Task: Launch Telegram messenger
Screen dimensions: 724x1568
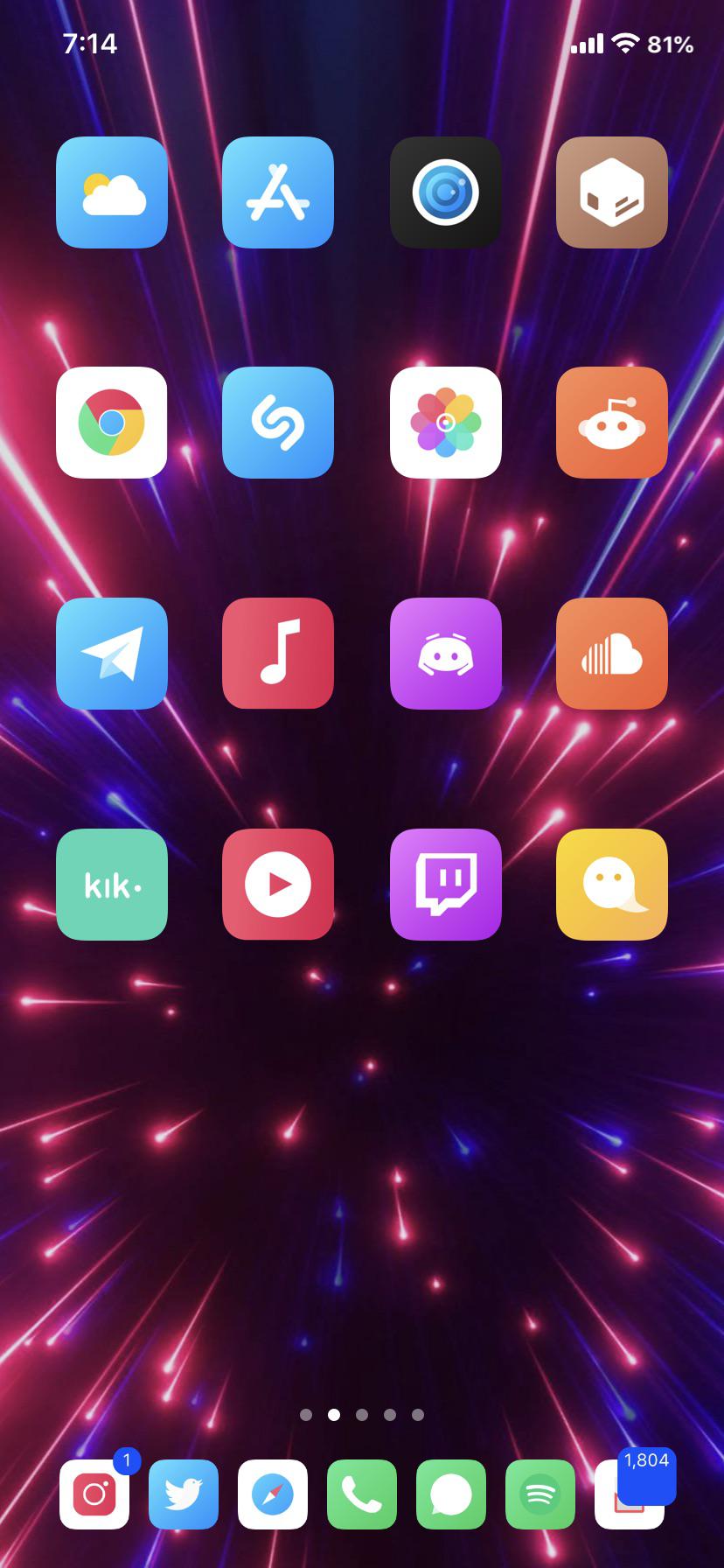Action: pyautogui.click(x=111, y=654)
